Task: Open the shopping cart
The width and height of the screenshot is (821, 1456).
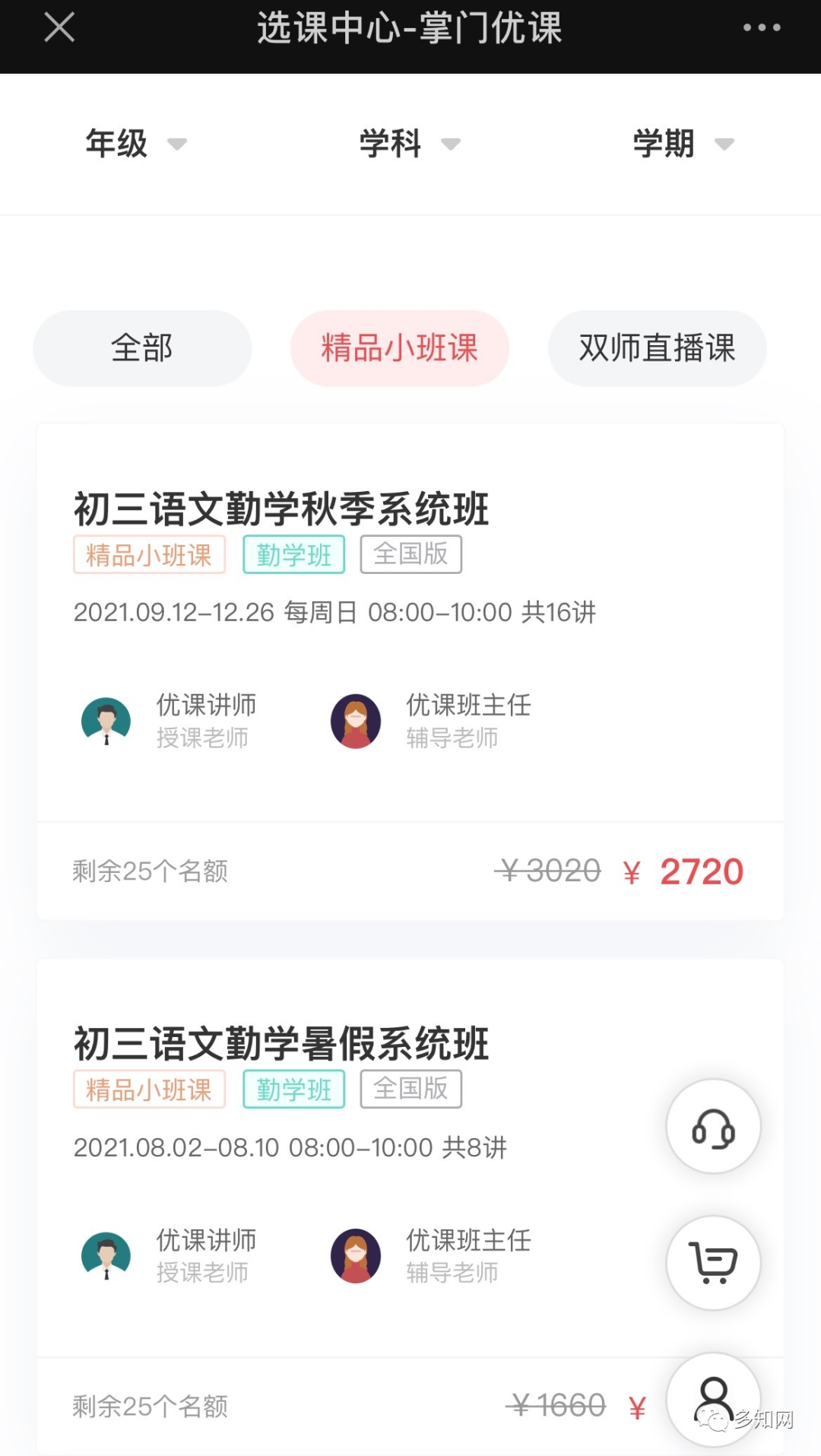Action: tap(713, 1263)
